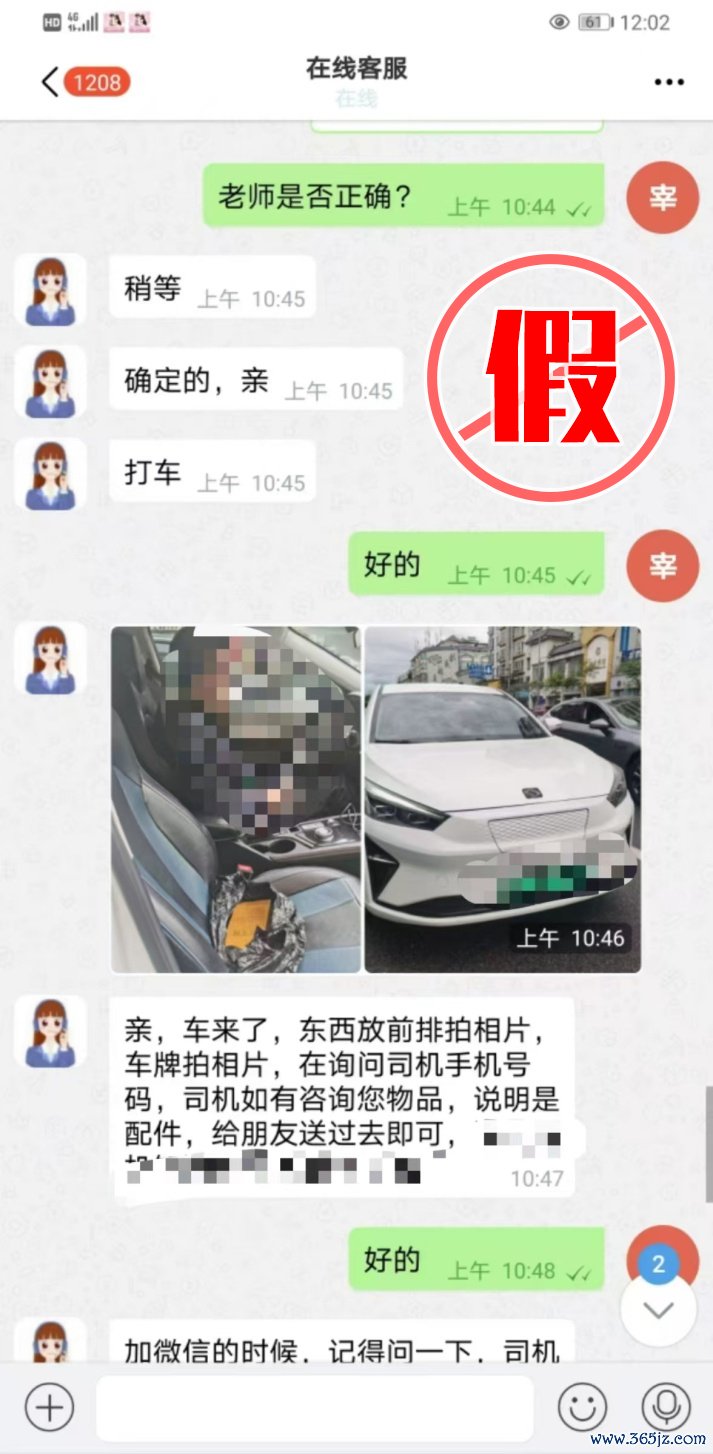Open the three-dot overflow menu
This screenshot has width=713, height=1454.
click(x=669, y=82)
